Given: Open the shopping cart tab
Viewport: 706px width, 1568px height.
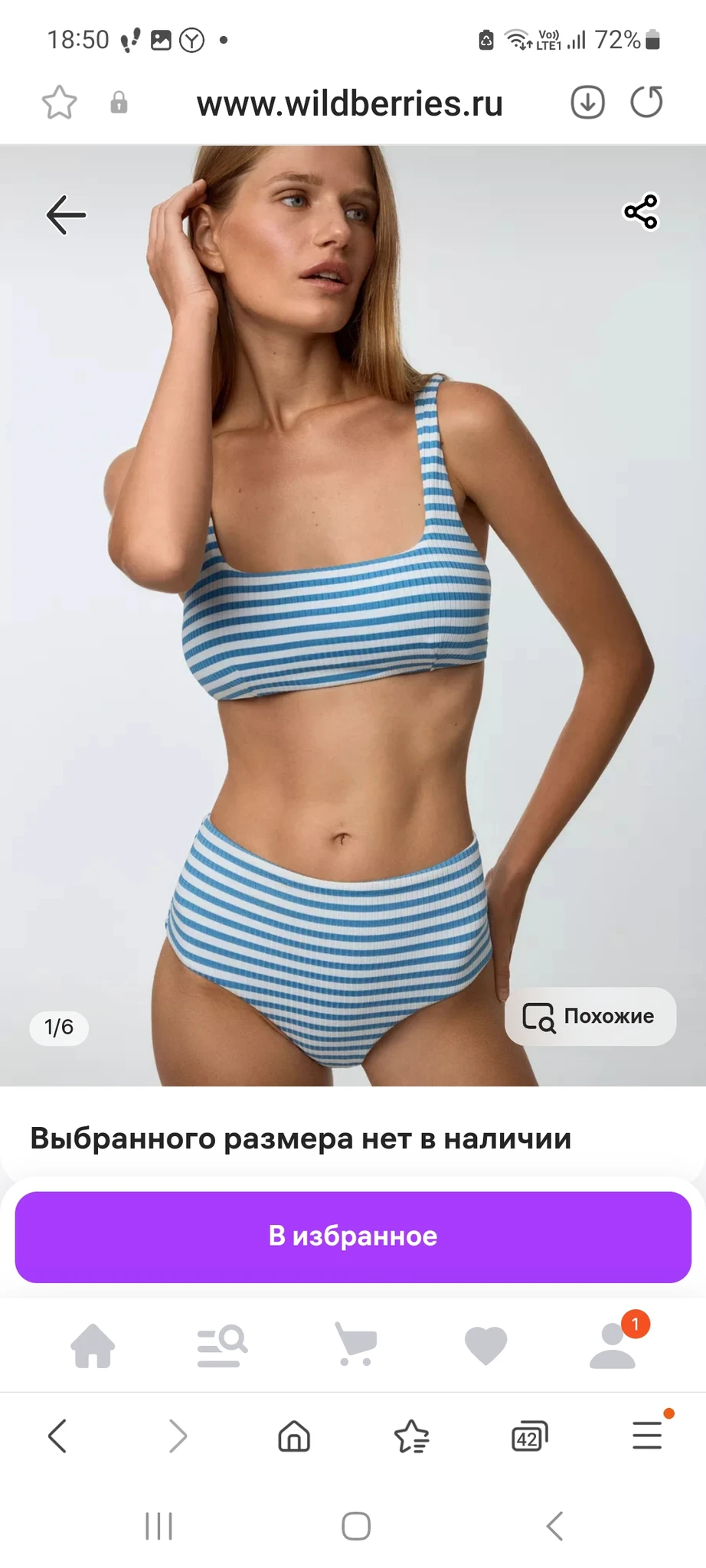Looking at the screenshot, I should pos(356,1346).
